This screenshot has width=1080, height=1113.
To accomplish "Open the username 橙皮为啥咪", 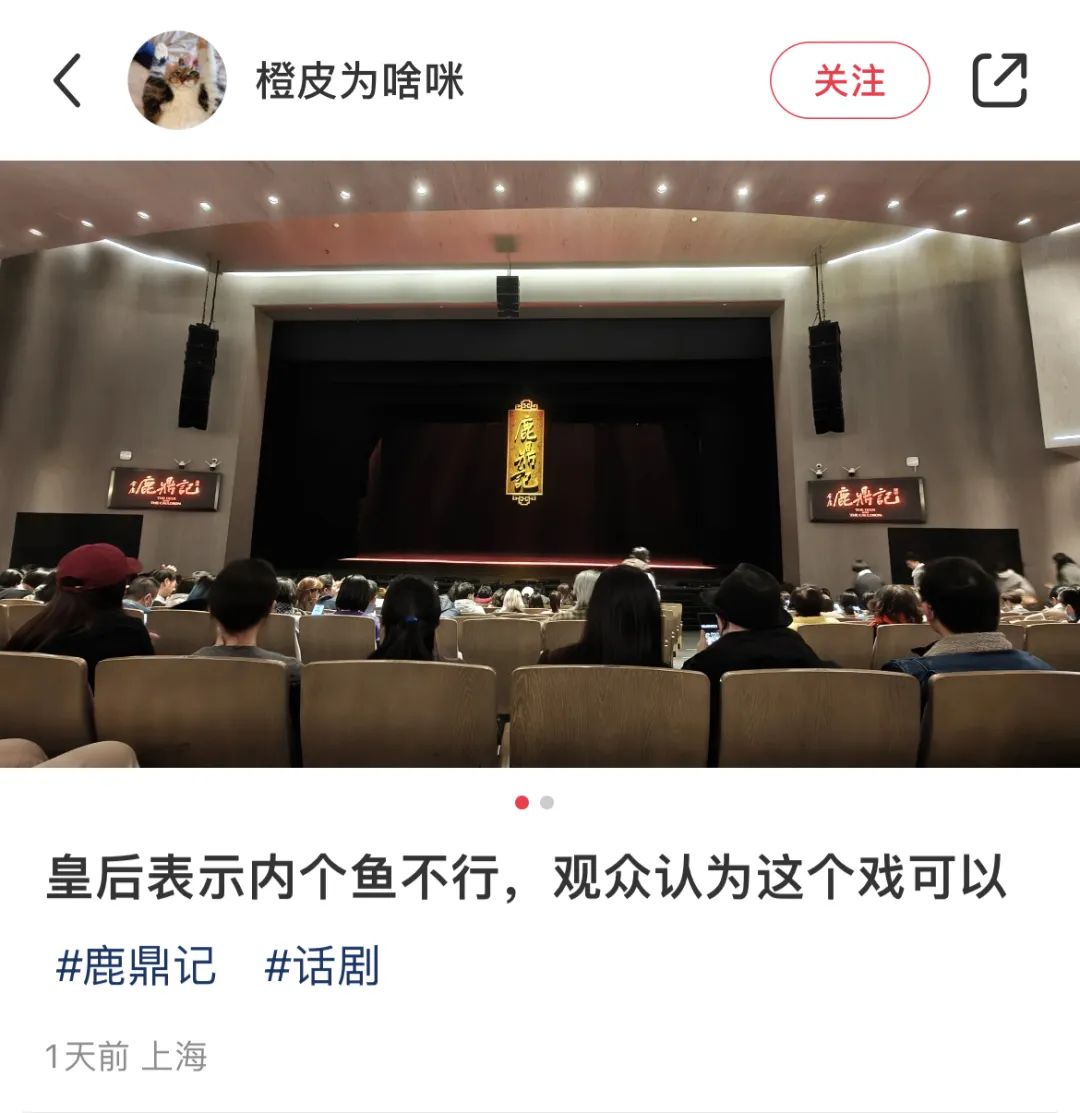I will tap(360, 81).
